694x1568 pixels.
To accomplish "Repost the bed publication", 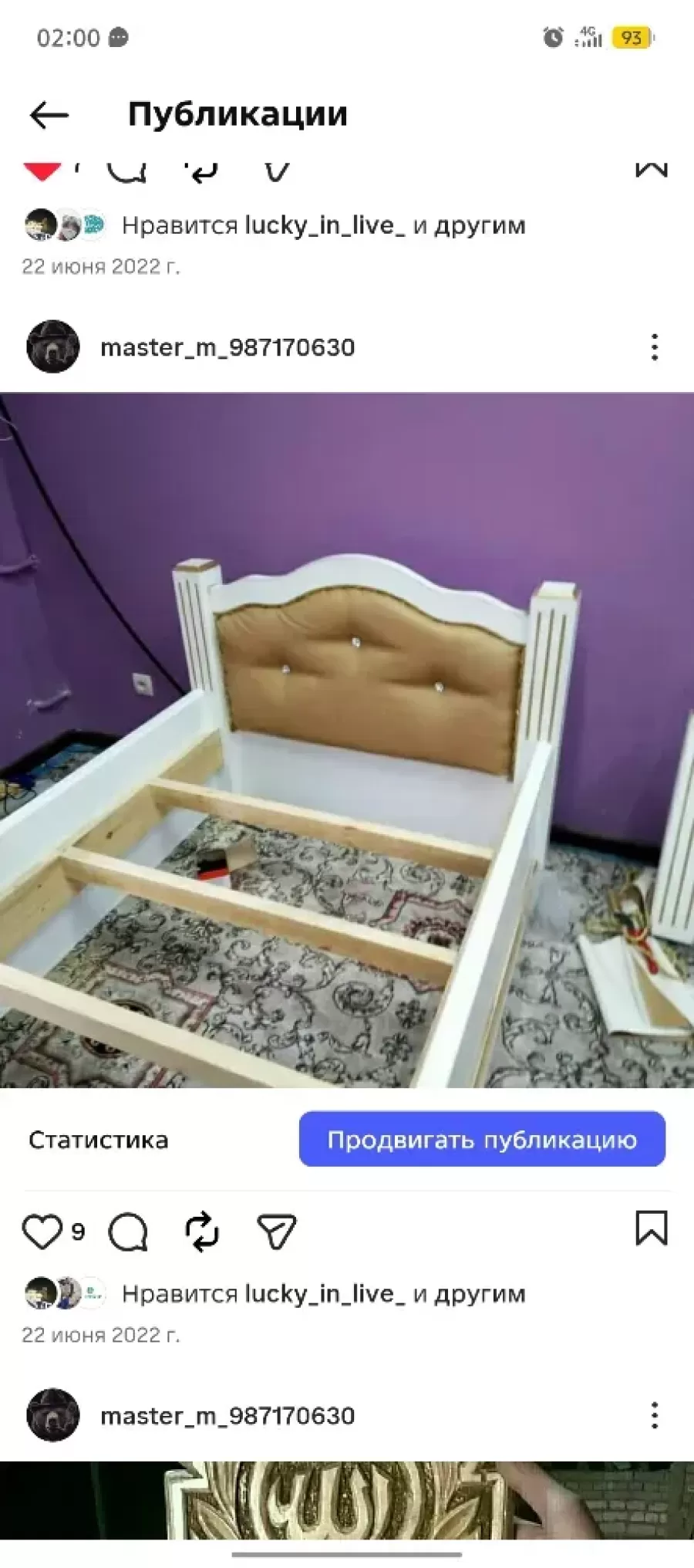I will click(x=202, y=1232).
